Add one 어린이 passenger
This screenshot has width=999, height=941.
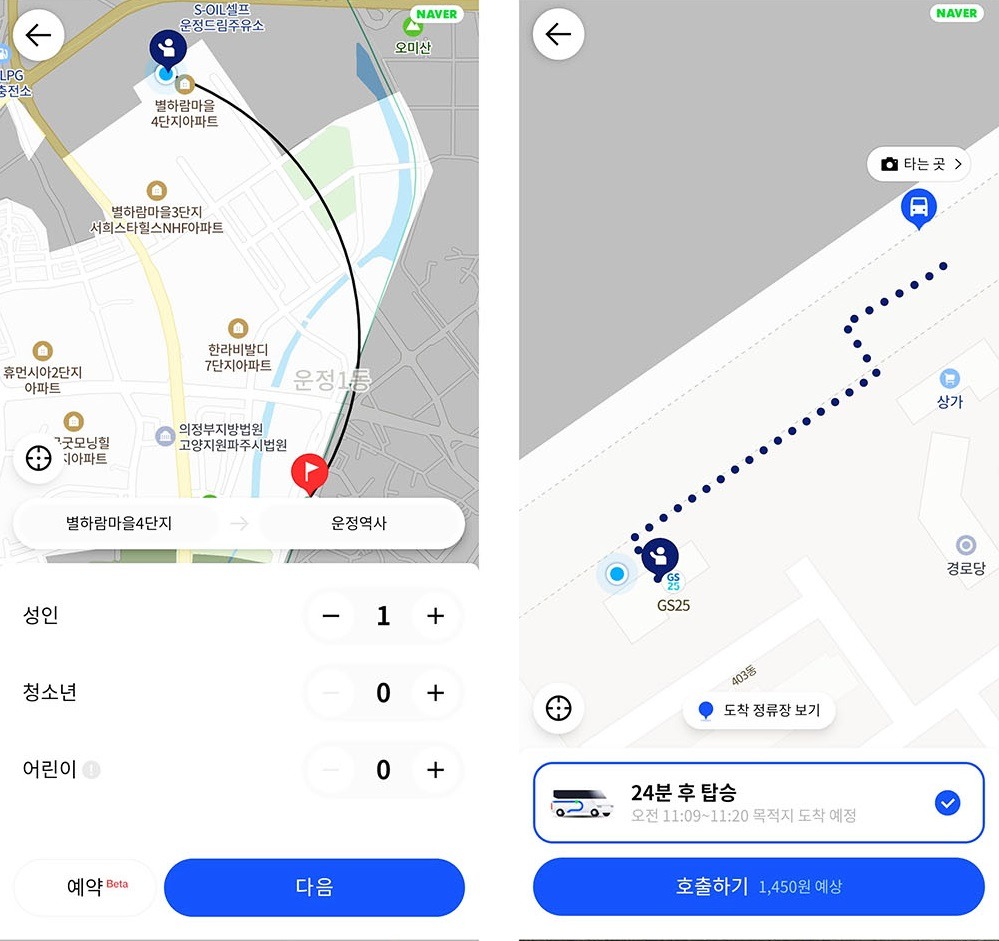[x=435, y=770]
